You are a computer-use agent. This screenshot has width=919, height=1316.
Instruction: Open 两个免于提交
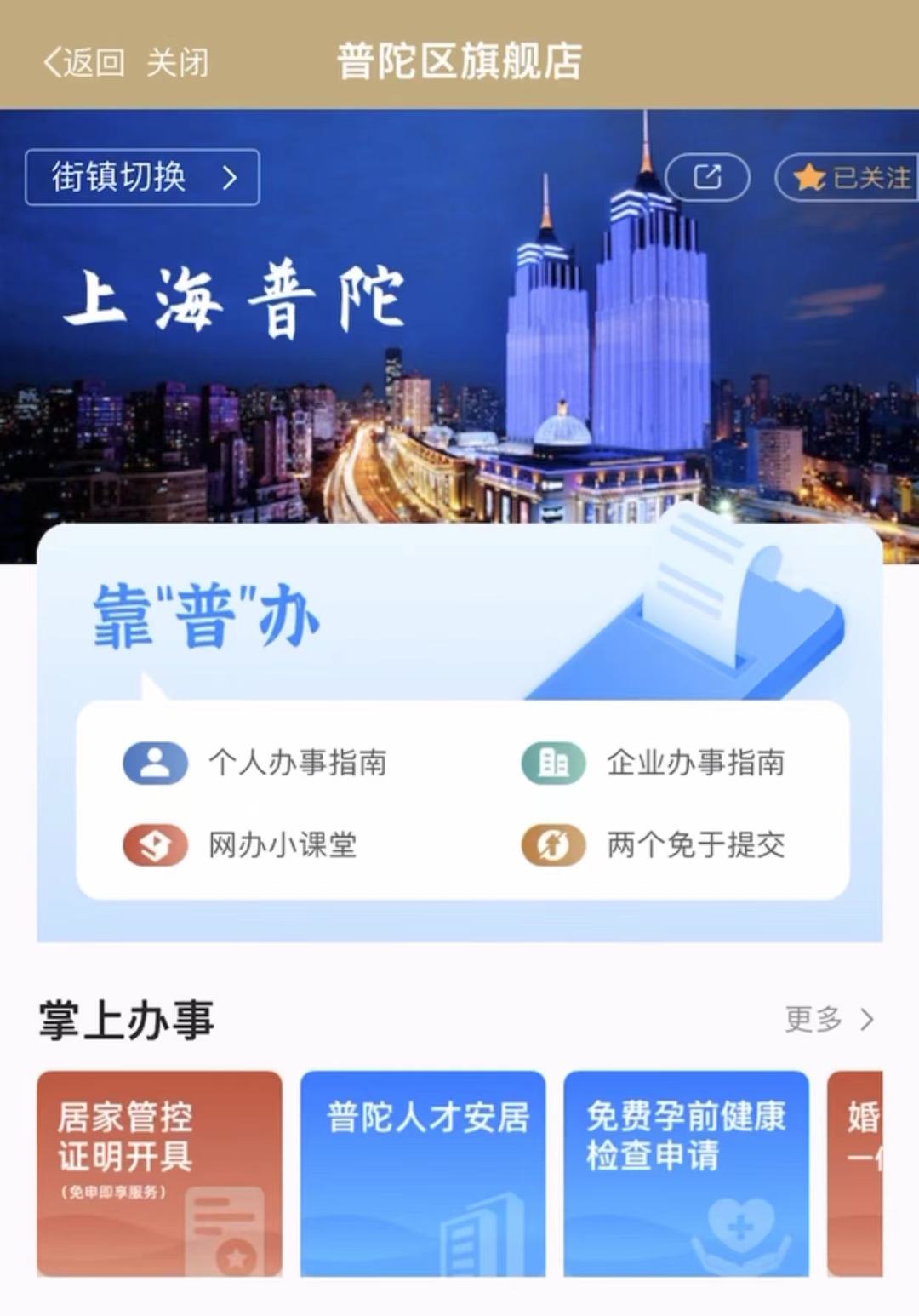click(654, 845)
